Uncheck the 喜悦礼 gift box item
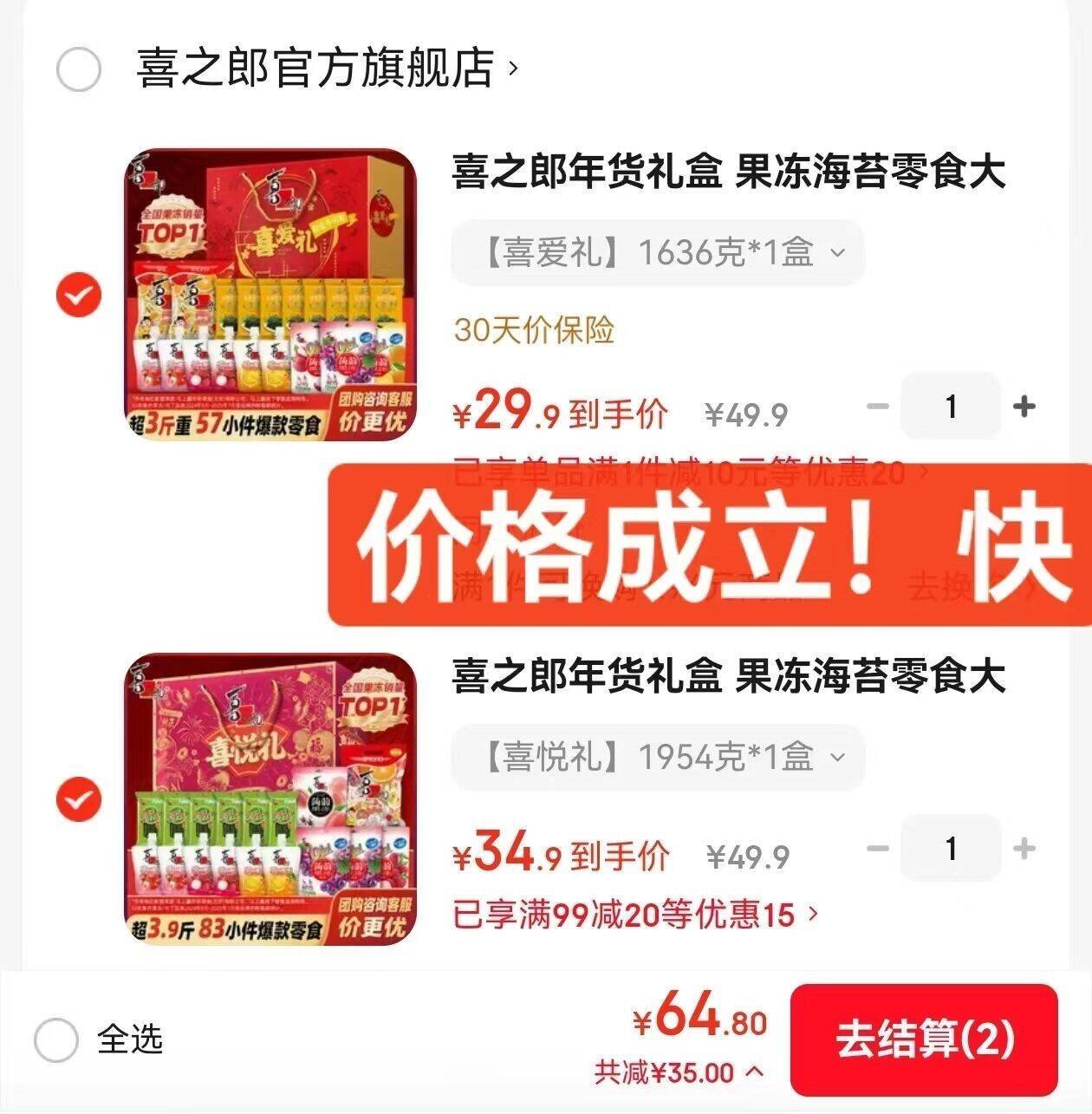This screenshot has height=1114, width=1092. (x=79, y=799)
